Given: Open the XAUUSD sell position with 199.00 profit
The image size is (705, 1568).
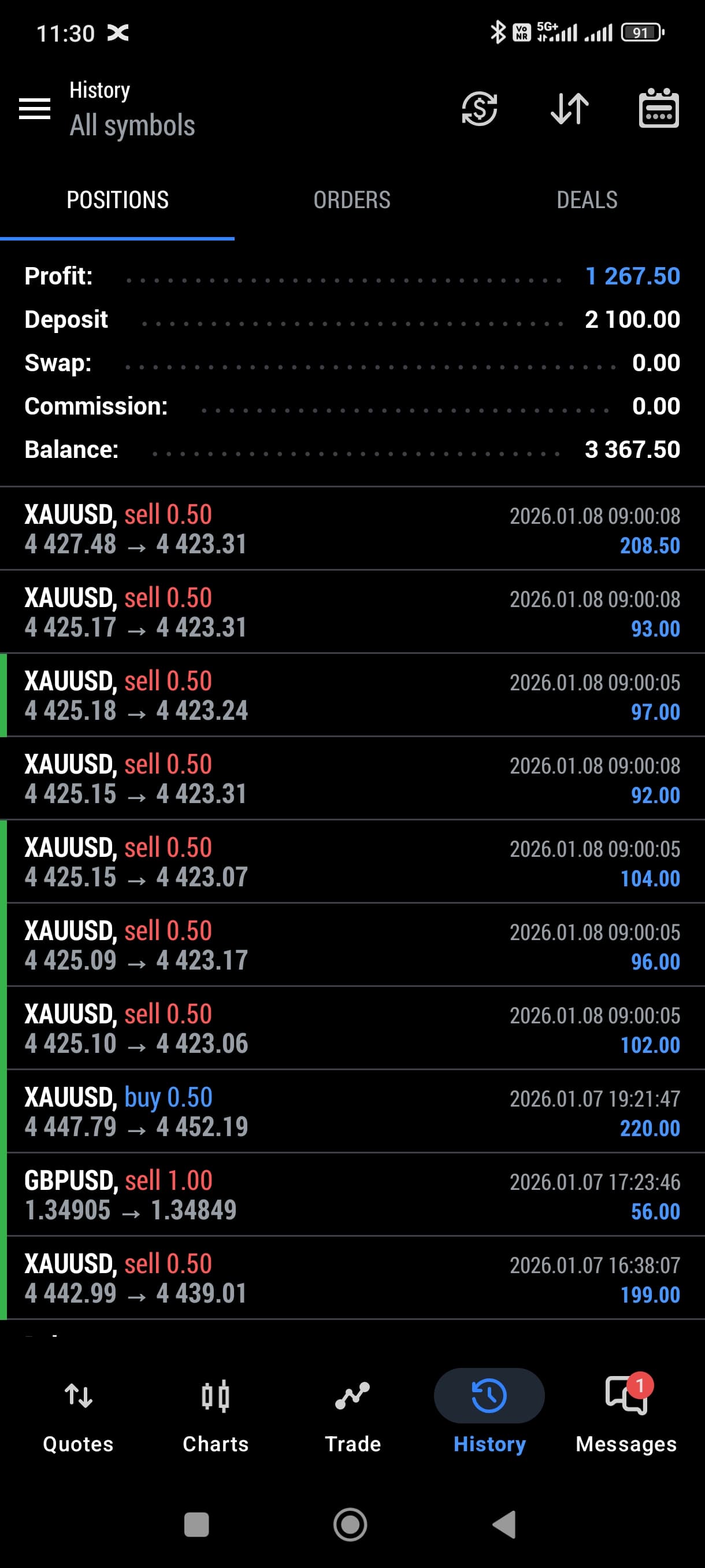Looking at the screenshot, I should (x=352, y=1278).
